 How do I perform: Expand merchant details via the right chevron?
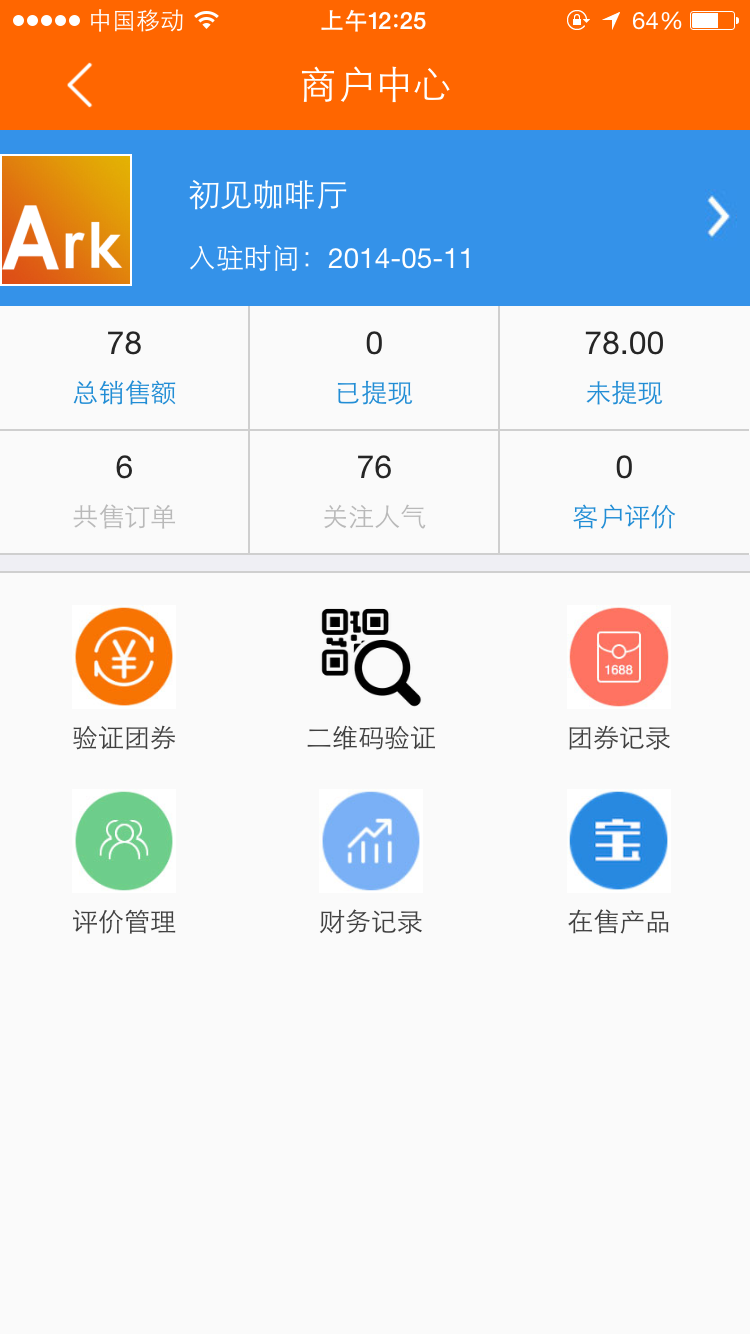(x=716, y=216)
